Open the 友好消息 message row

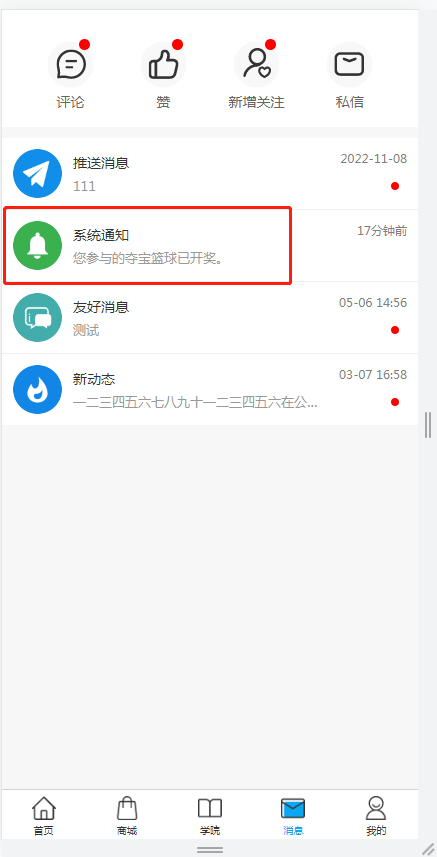tap(210, 318)
